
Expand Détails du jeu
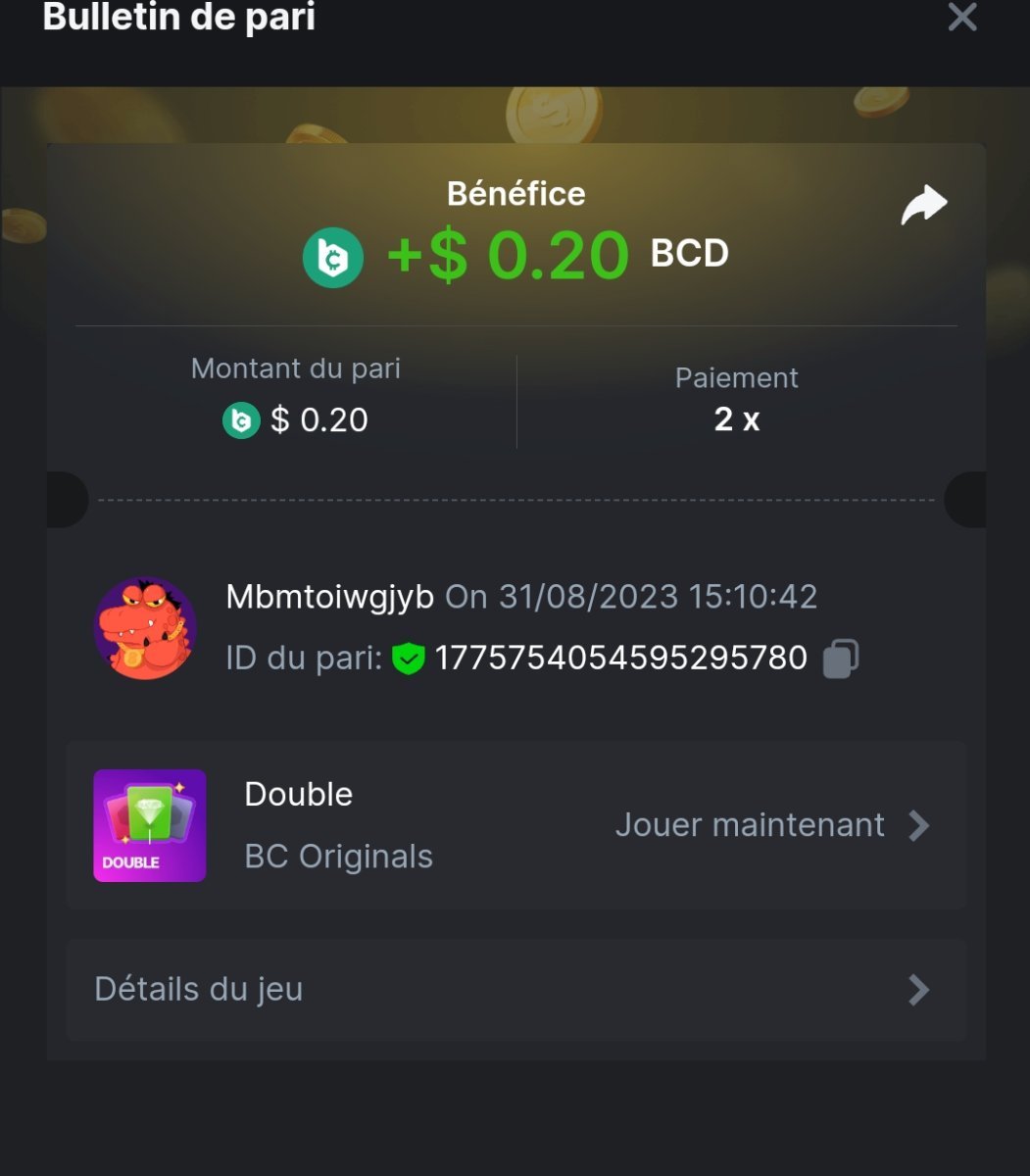(515, 989)
